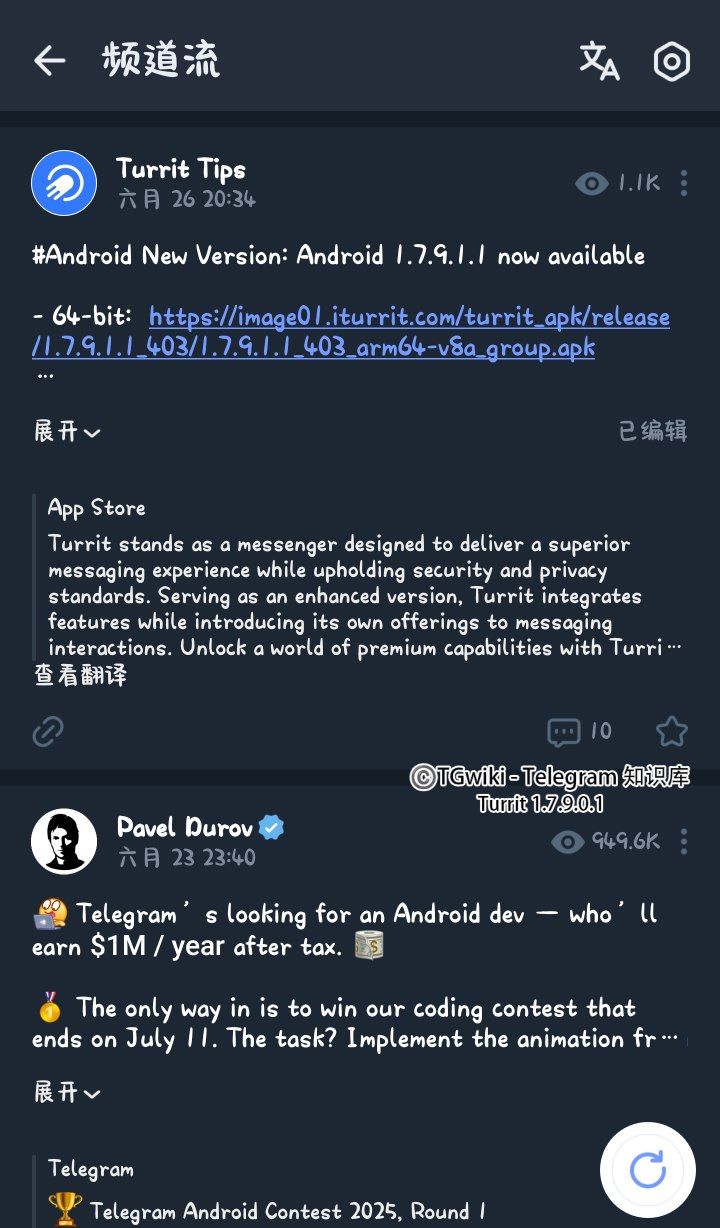The height and width of the screenshot is (1228, 720).
Task: Refresh the feed with the floating button
Action: pos(647,1169)
